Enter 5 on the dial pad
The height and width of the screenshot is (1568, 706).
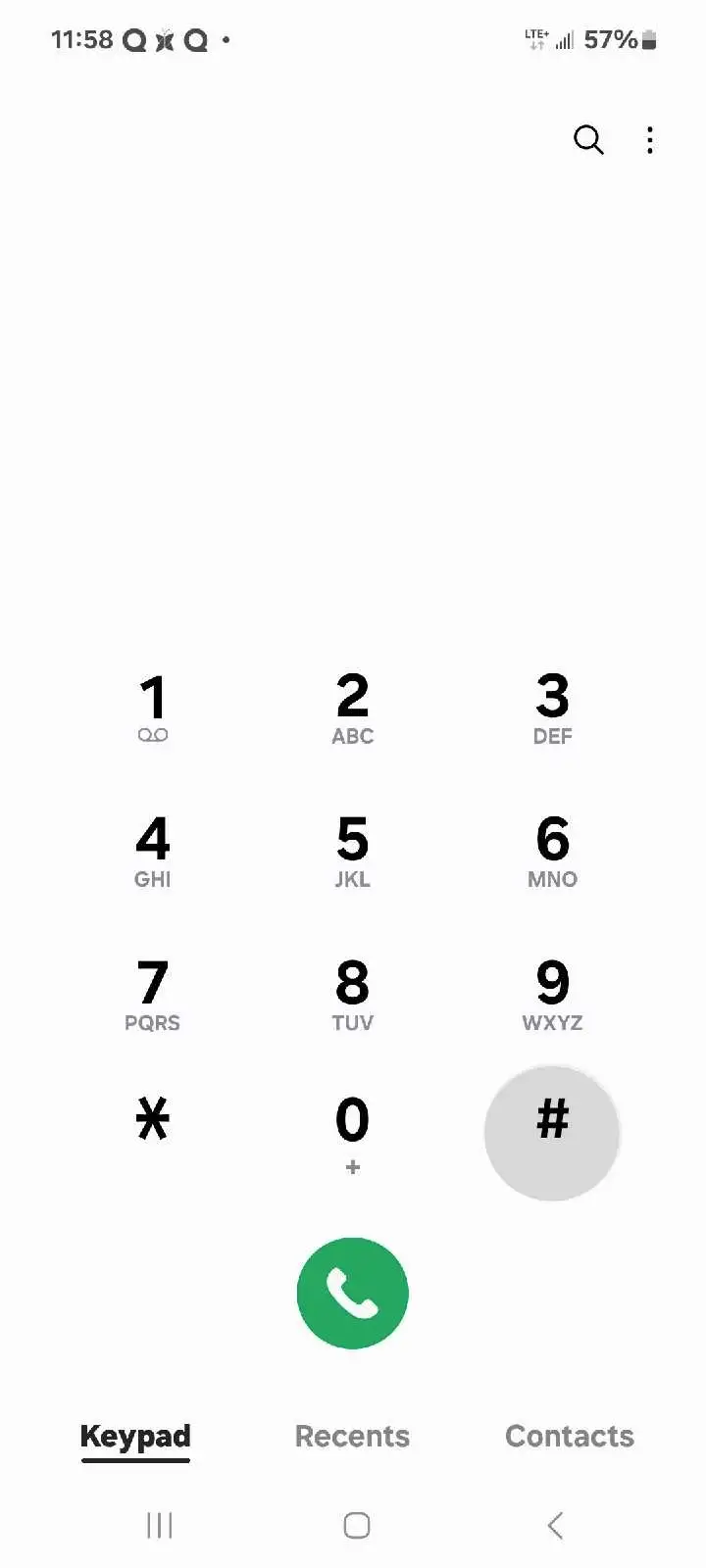353,851
